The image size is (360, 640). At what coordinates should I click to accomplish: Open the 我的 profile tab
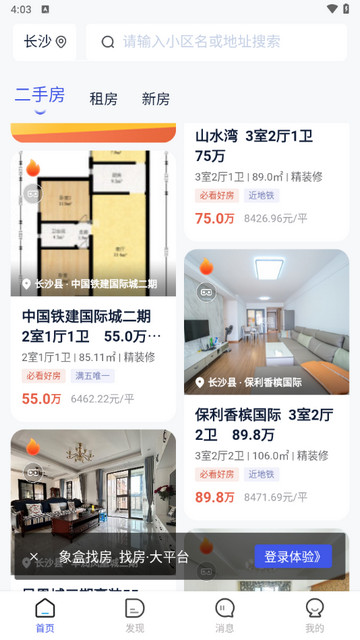[315, 615]
